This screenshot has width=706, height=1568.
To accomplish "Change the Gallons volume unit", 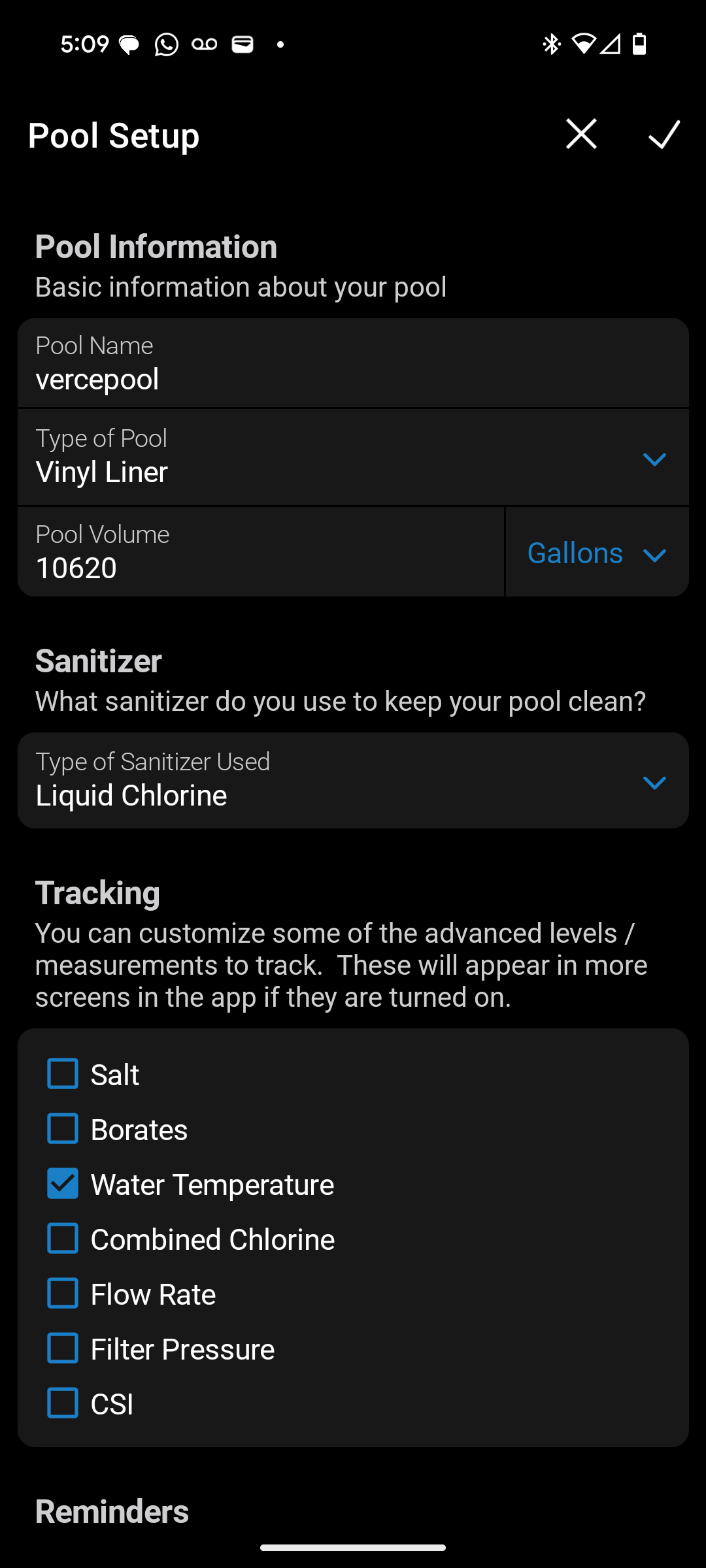I will pos(597,553).
